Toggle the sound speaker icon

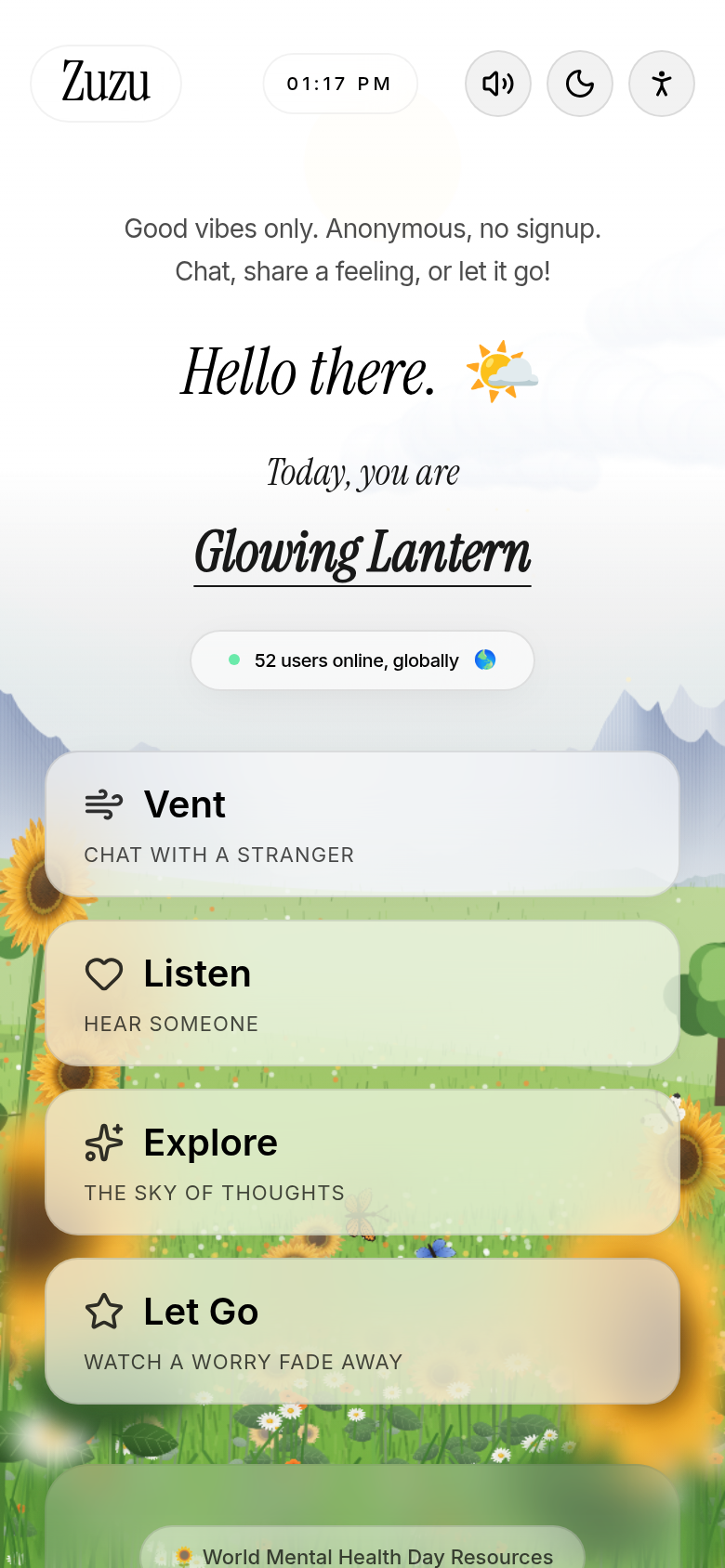coord(498,84)
